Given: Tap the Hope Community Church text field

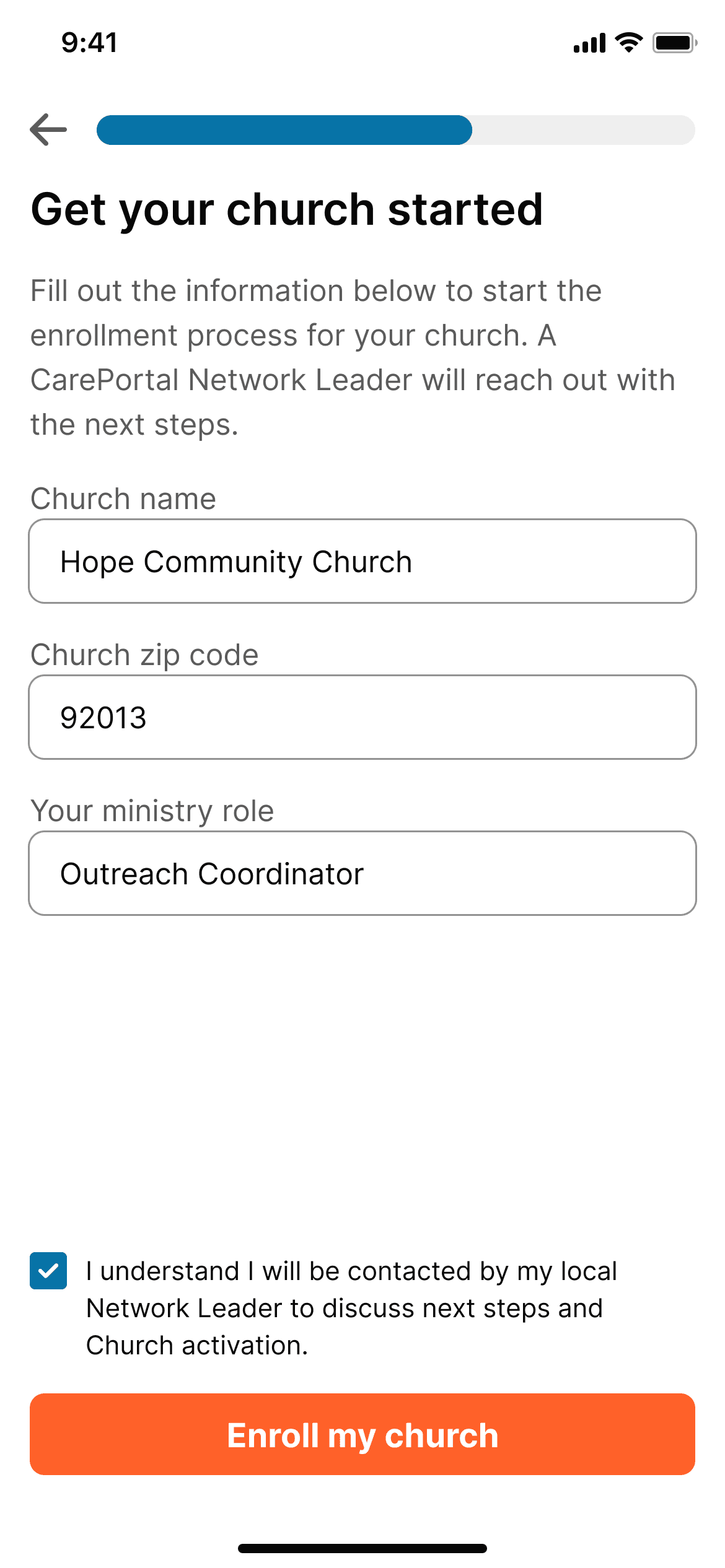Looking at the screenshot, I should point(362,560).
